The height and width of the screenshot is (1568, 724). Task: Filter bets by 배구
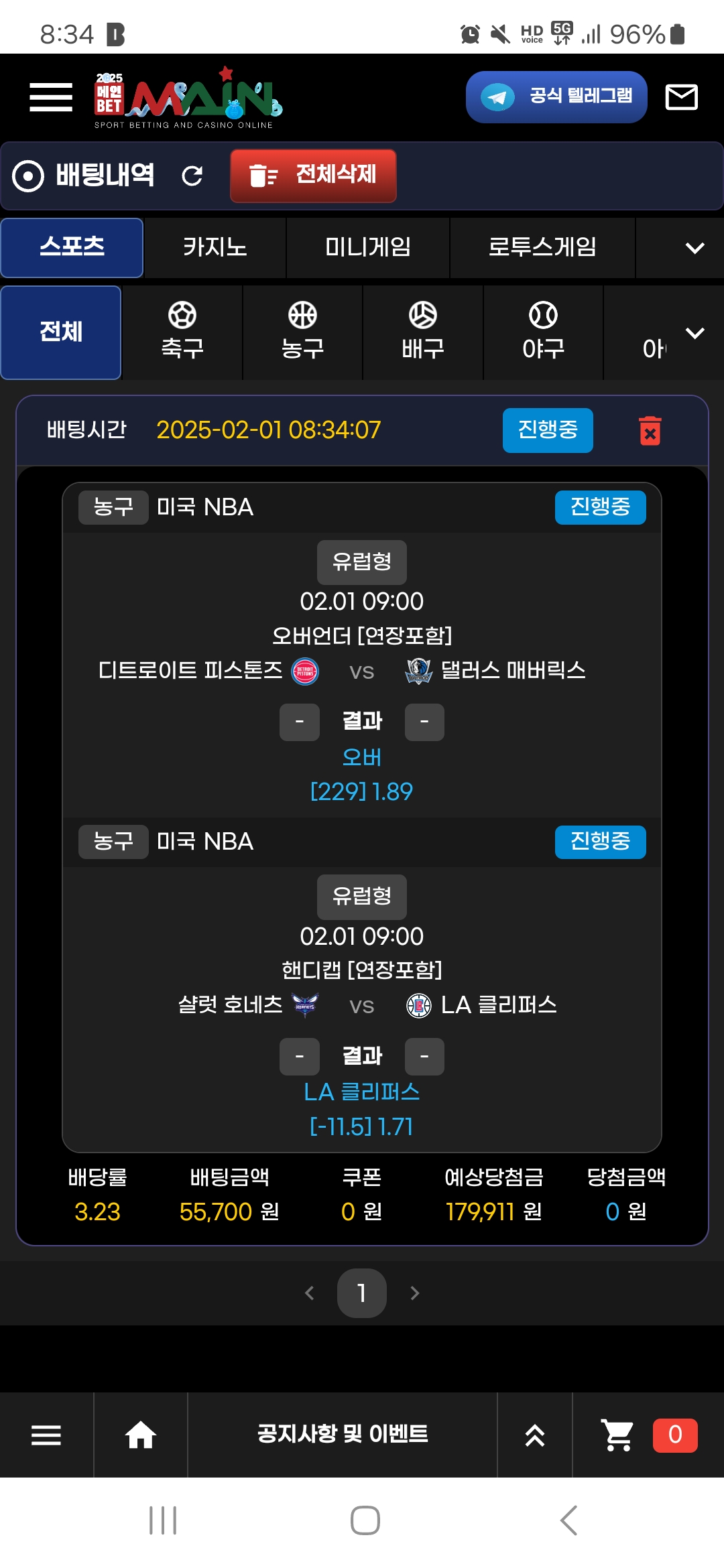coord(422,332)
